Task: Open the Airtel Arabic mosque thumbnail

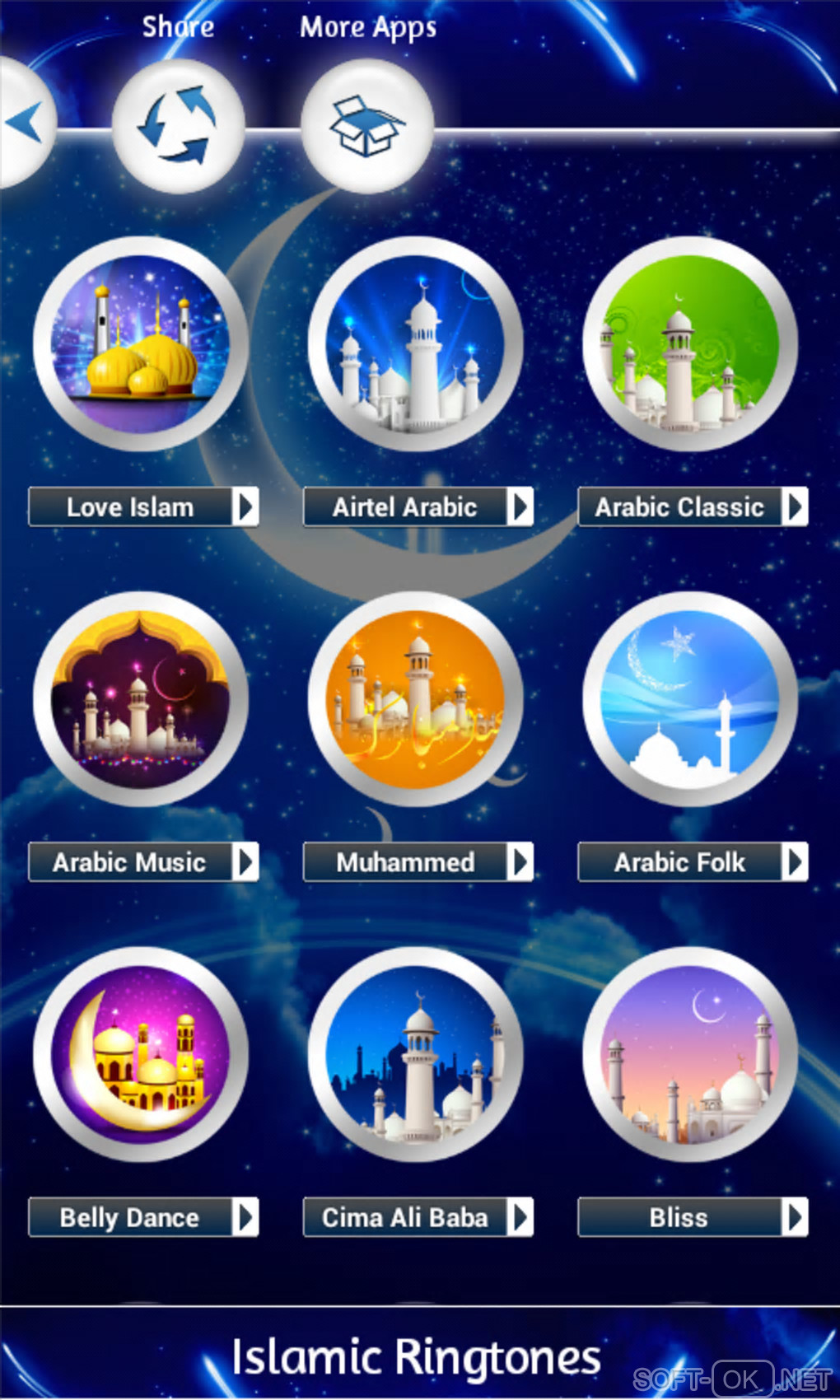Action: (416, 343)
